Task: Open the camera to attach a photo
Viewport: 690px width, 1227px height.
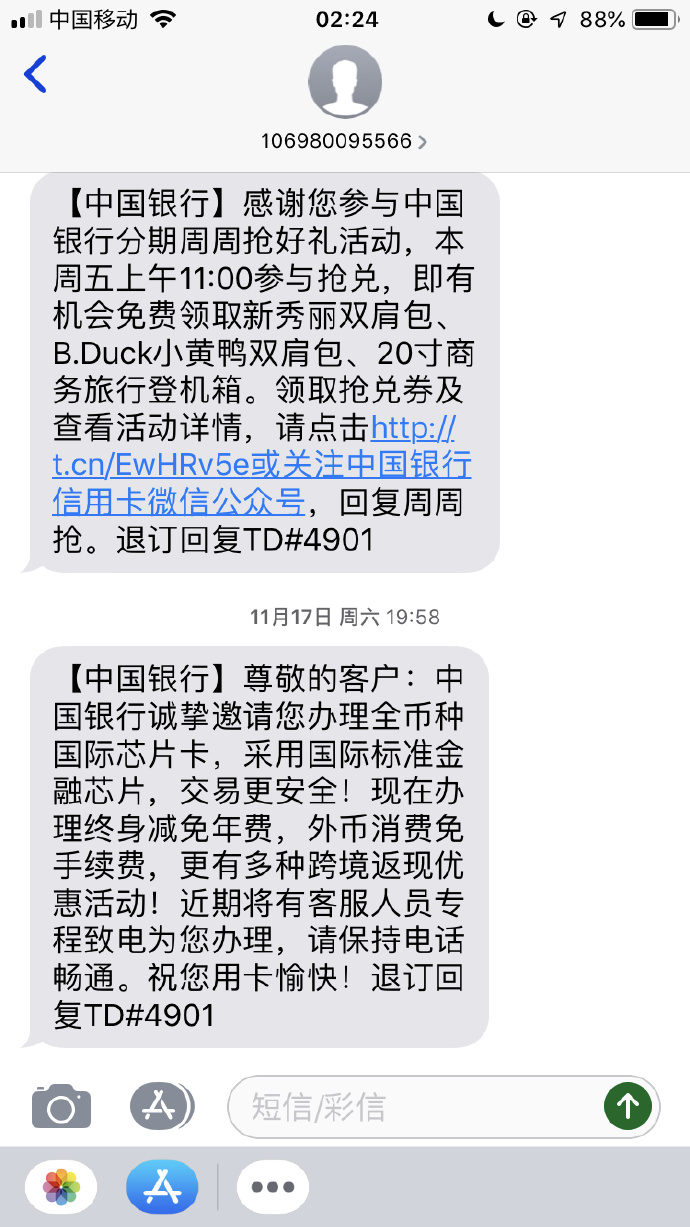Action: click(x=62, y=1106)
